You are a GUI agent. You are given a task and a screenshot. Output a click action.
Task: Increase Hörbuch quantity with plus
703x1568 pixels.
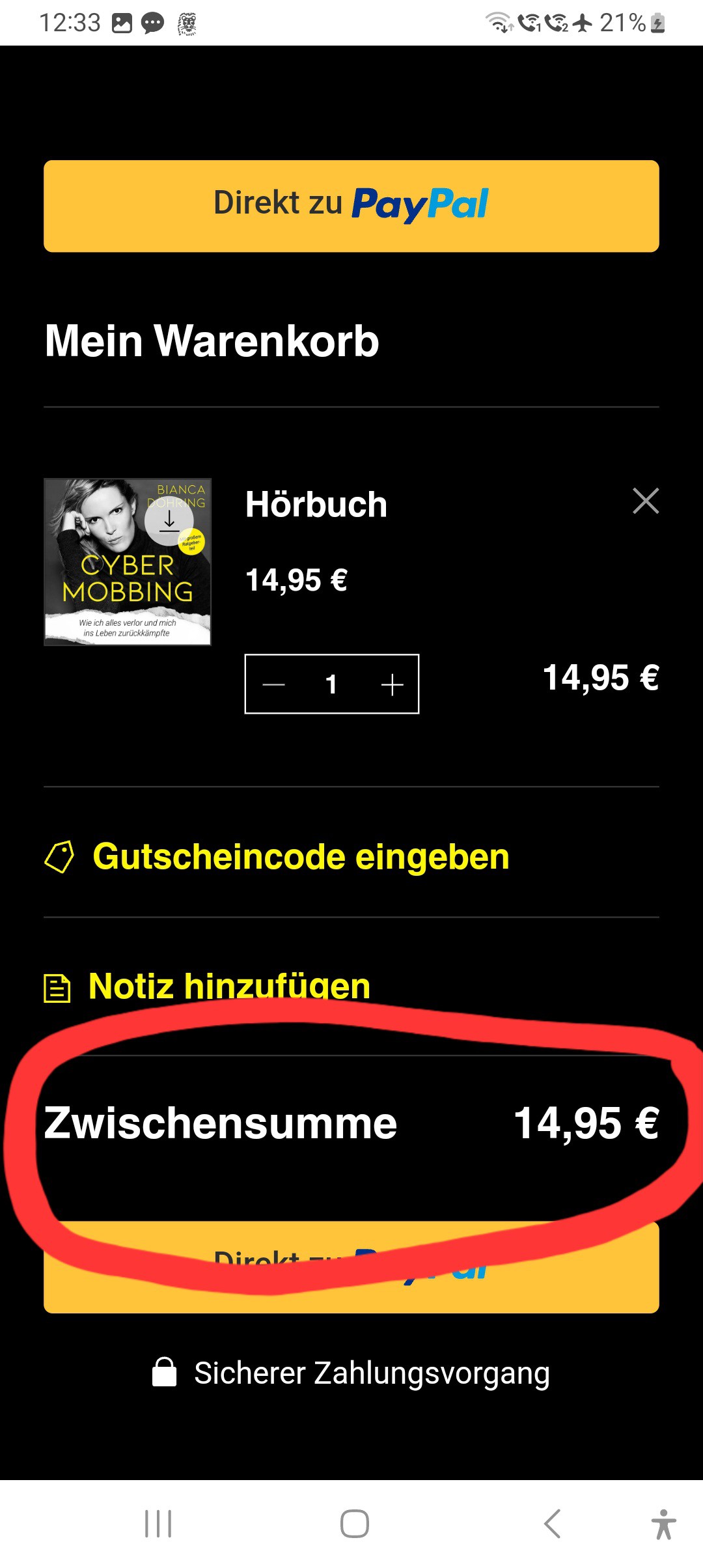[x=393, y=684]
